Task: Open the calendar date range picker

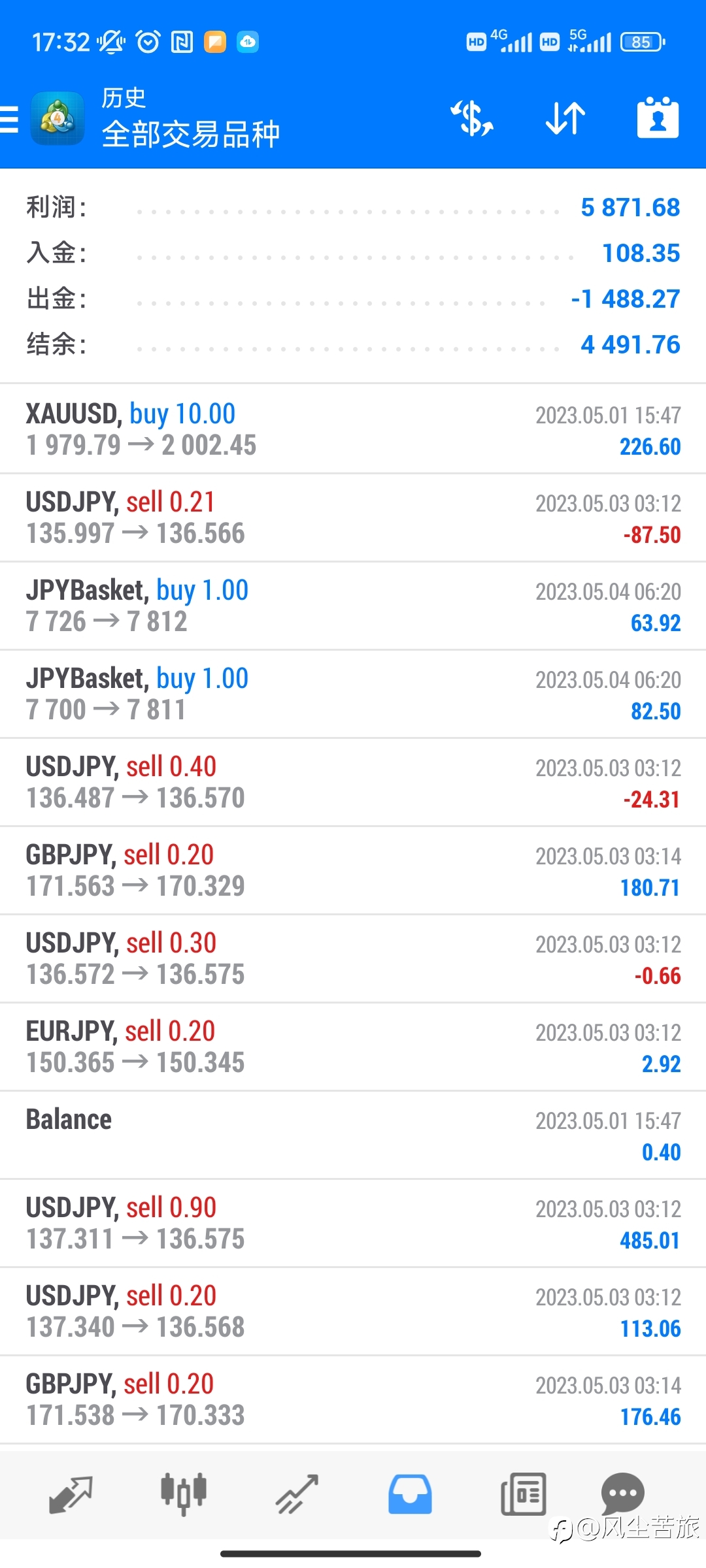Action: click(x=658, y=118)
